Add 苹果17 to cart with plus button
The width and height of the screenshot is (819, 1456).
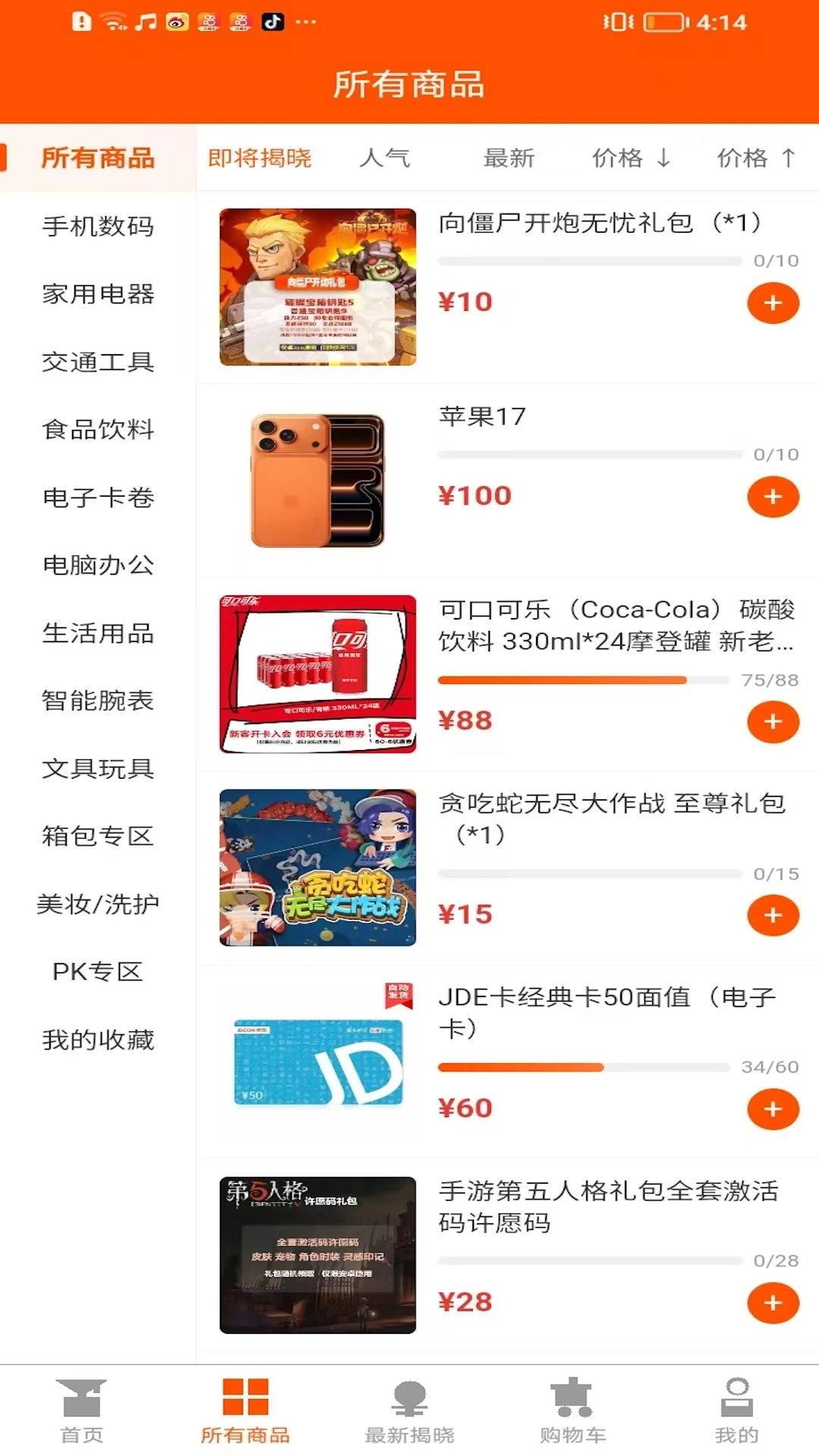pos(773,497)
